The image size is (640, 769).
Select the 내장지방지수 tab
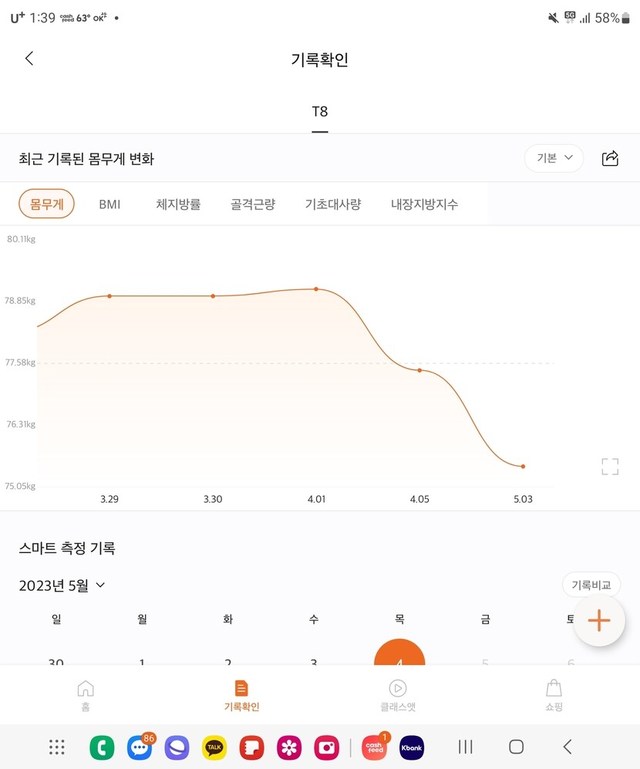pos(424,204)
